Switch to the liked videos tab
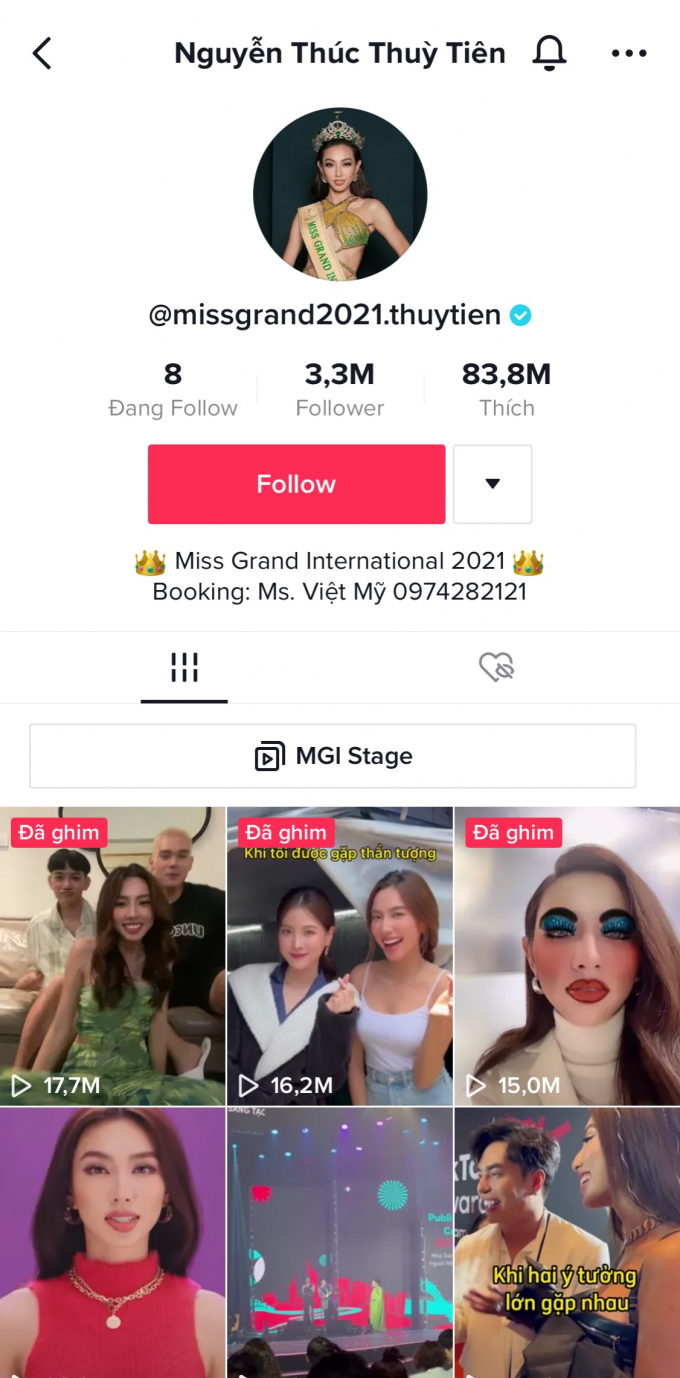Viewport: 680px width, 1378px height. [x=496, y=667]
